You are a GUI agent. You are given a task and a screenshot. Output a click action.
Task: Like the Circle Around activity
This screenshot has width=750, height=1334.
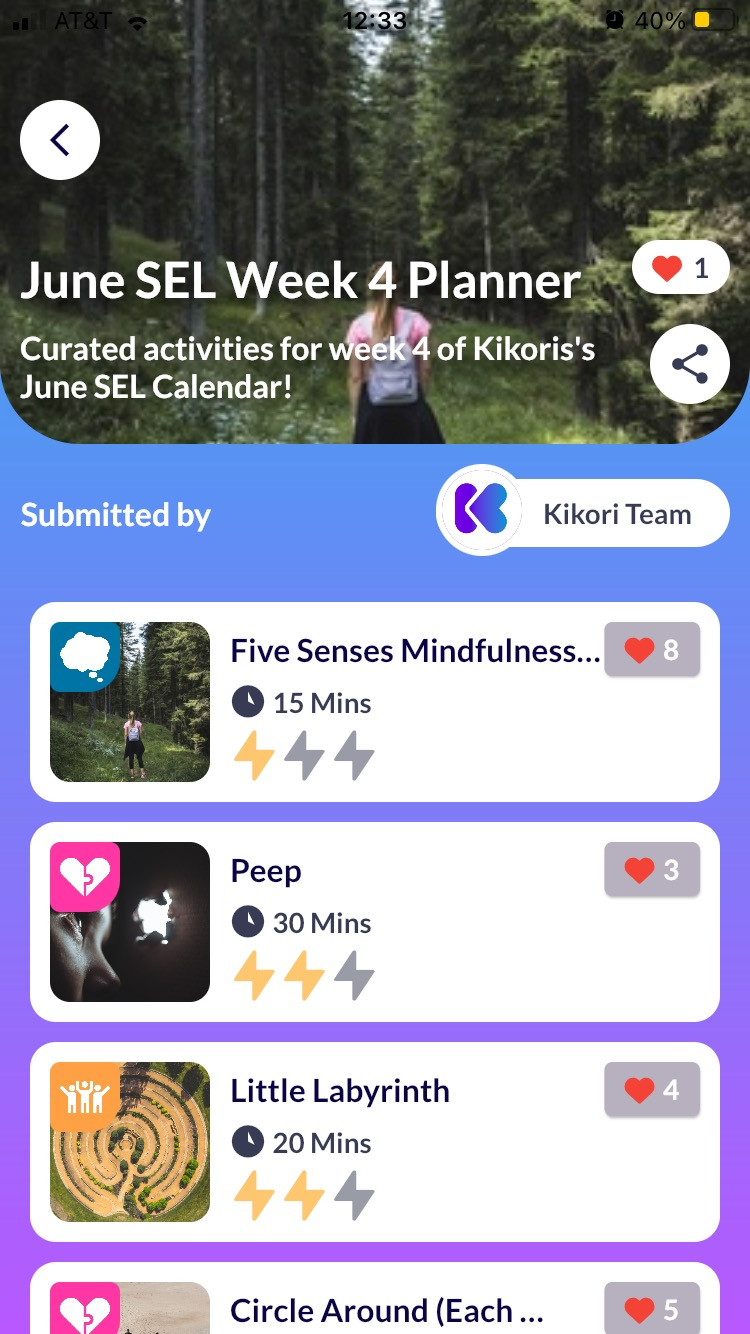(652, 1308)
